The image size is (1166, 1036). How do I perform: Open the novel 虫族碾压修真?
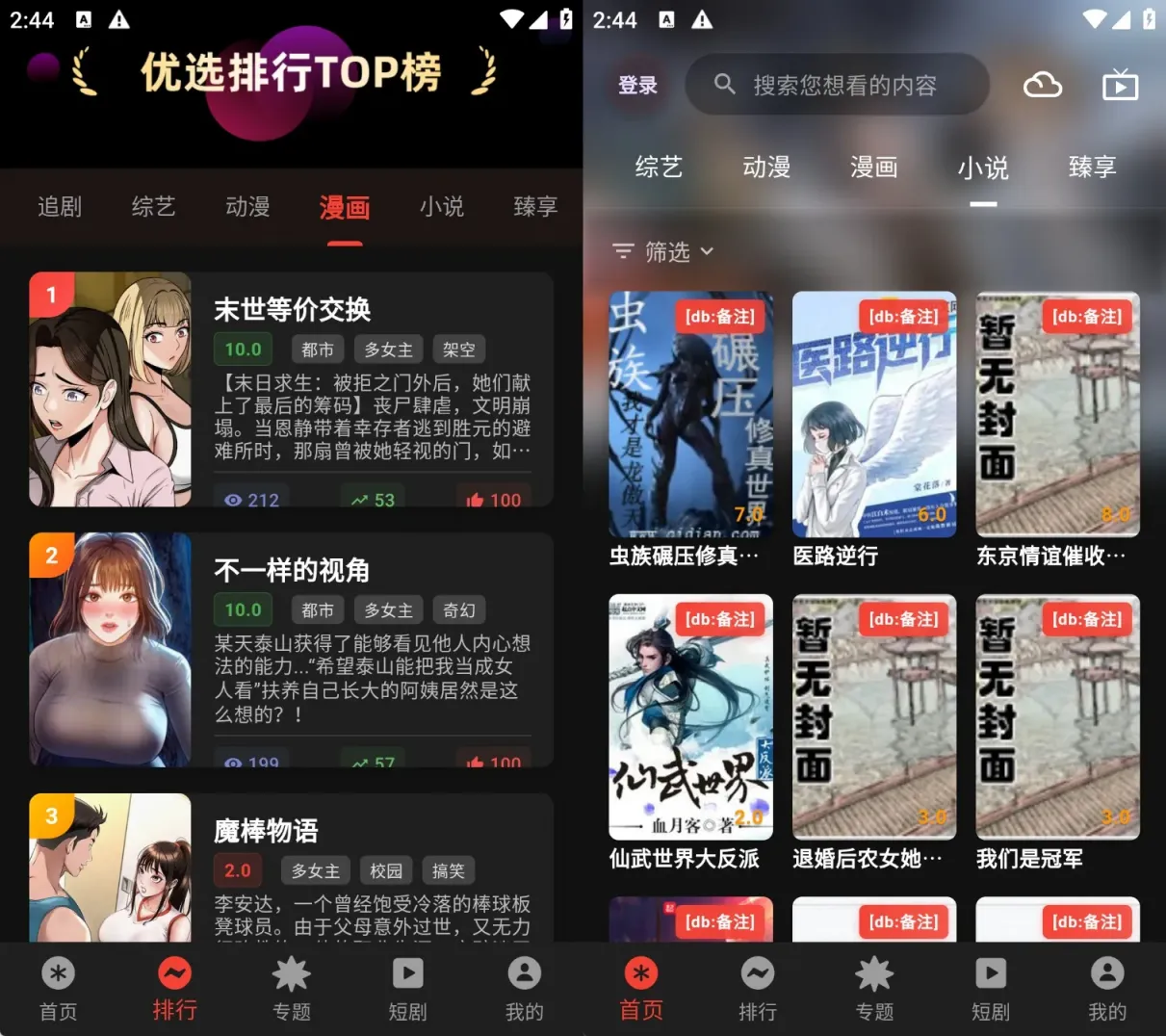coord(690,414)
